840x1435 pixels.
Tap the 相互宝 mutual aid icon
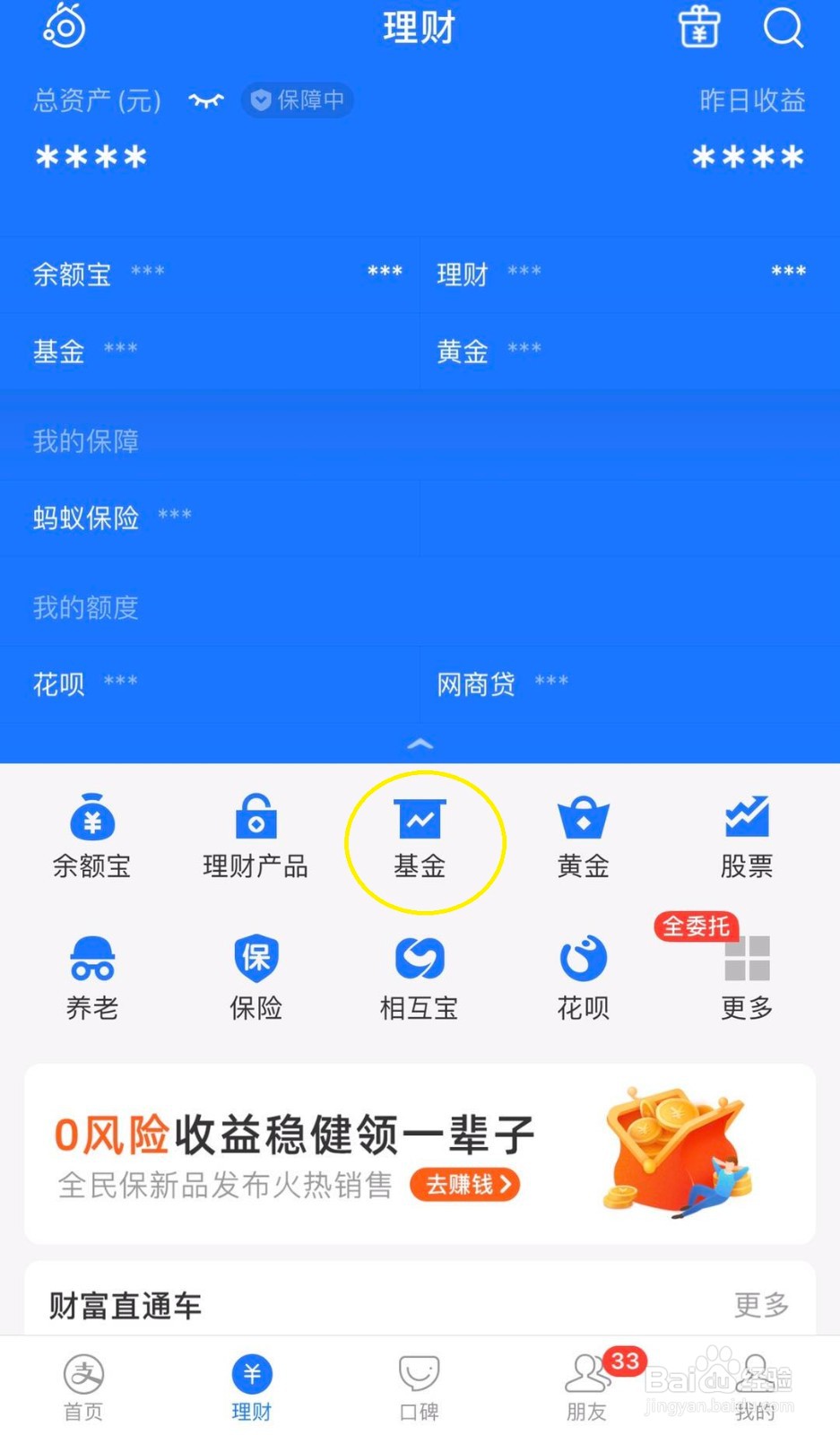(420, 978)
